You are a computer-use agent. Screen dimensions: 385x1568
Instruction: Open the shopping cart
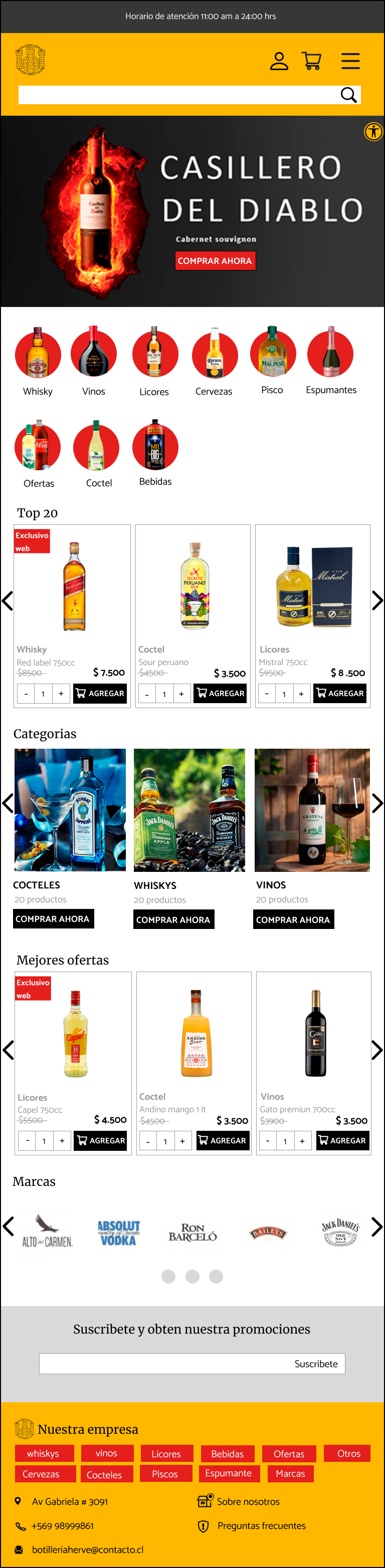coord(311,61)
